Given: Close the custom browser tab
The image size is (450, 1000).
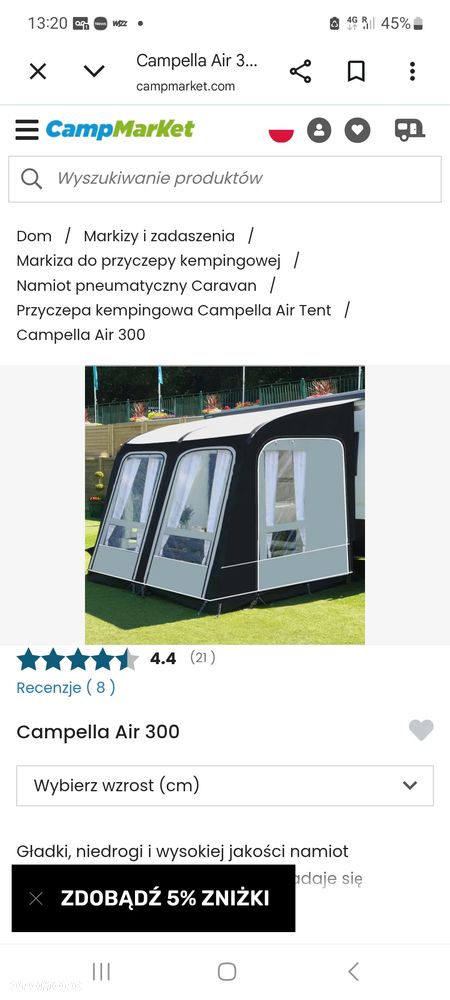Looking at the screenshot, I should pyautogui.click(x=38, y=71).
